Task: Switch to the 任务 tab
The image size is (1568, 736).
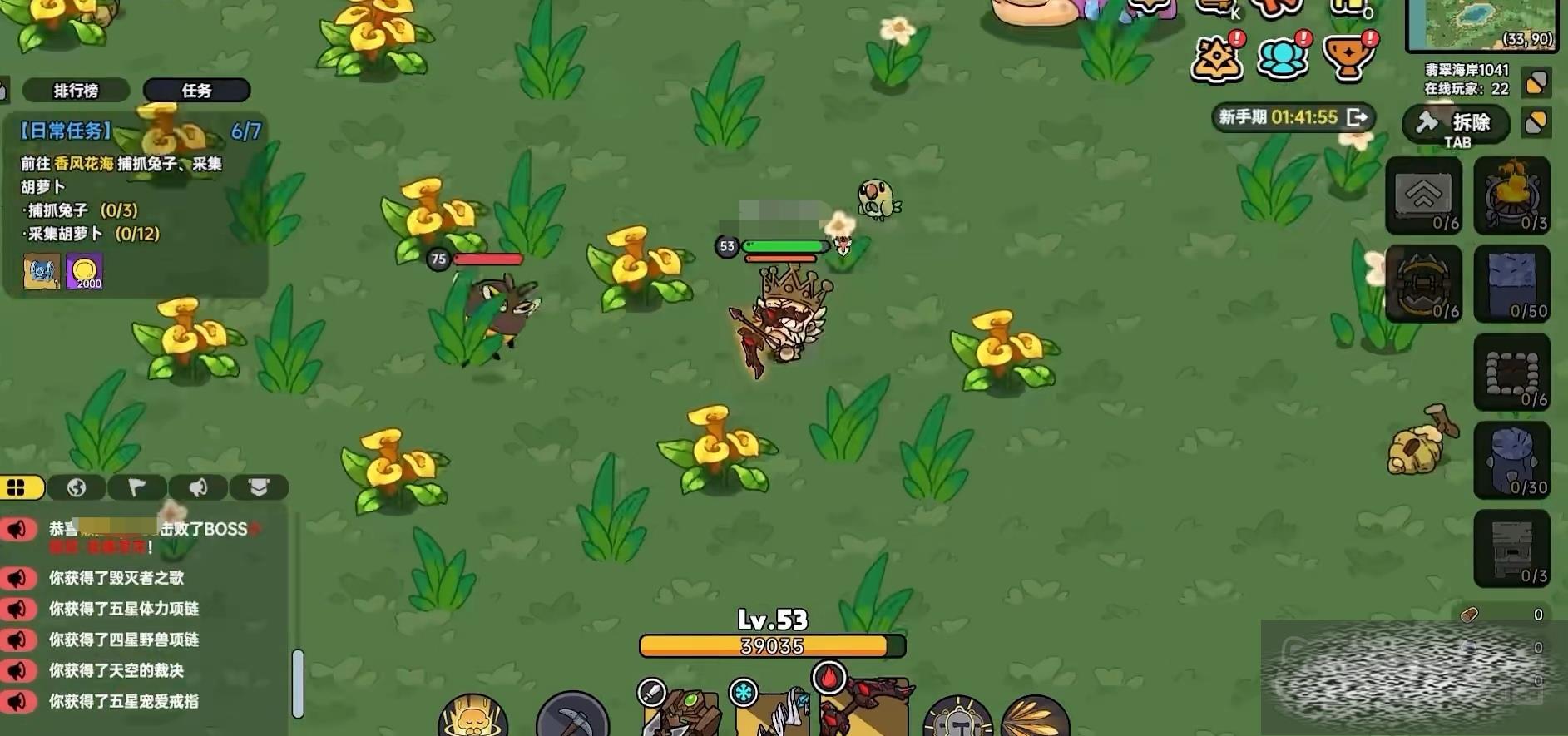Action: (196, 90)
